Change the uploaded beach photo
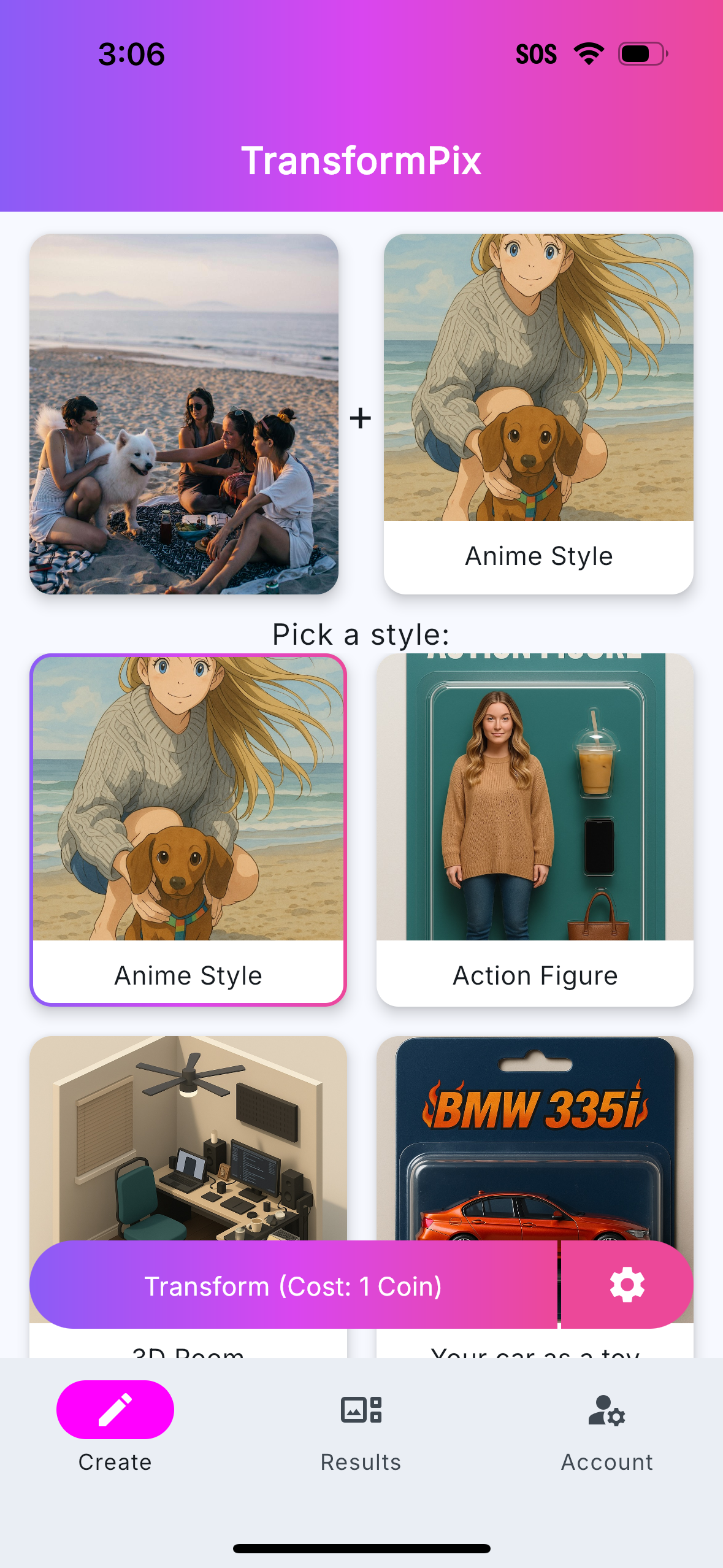The height and width of the screenshot is (1568, 723). 184,413
